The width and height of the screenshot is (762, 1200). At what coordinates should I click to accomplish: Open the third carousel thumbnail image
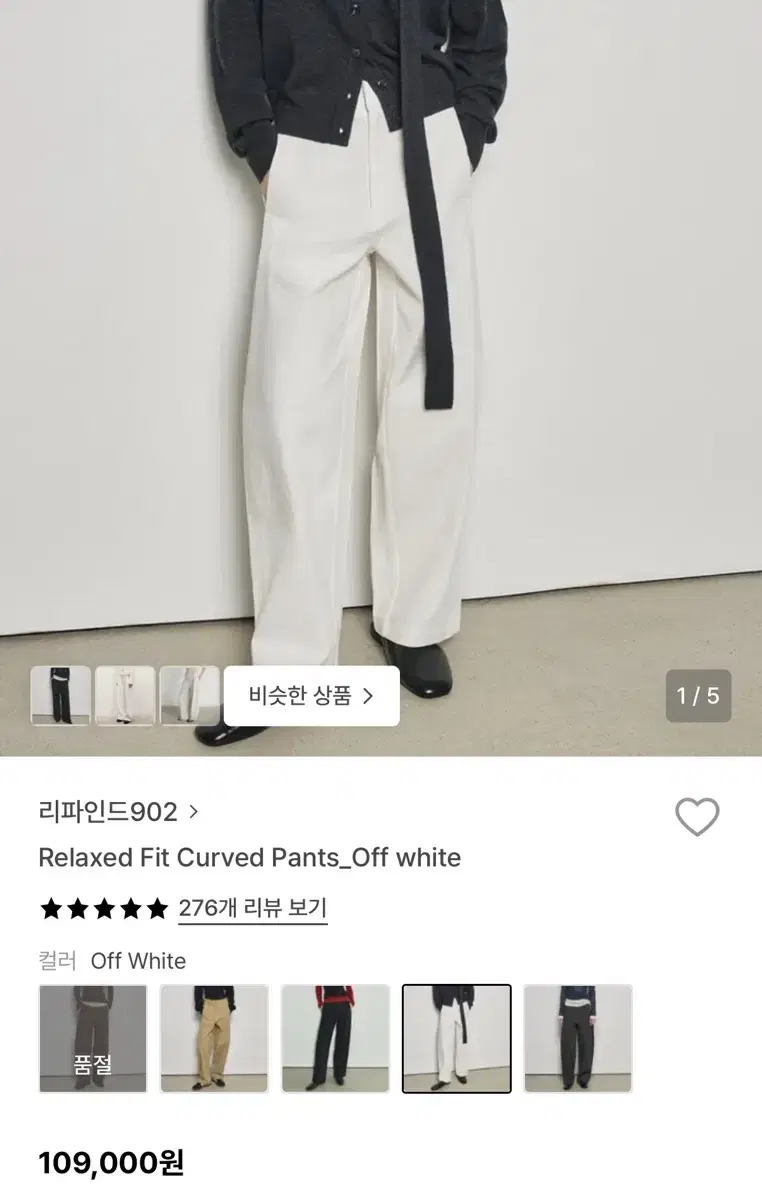click(190, 696)
